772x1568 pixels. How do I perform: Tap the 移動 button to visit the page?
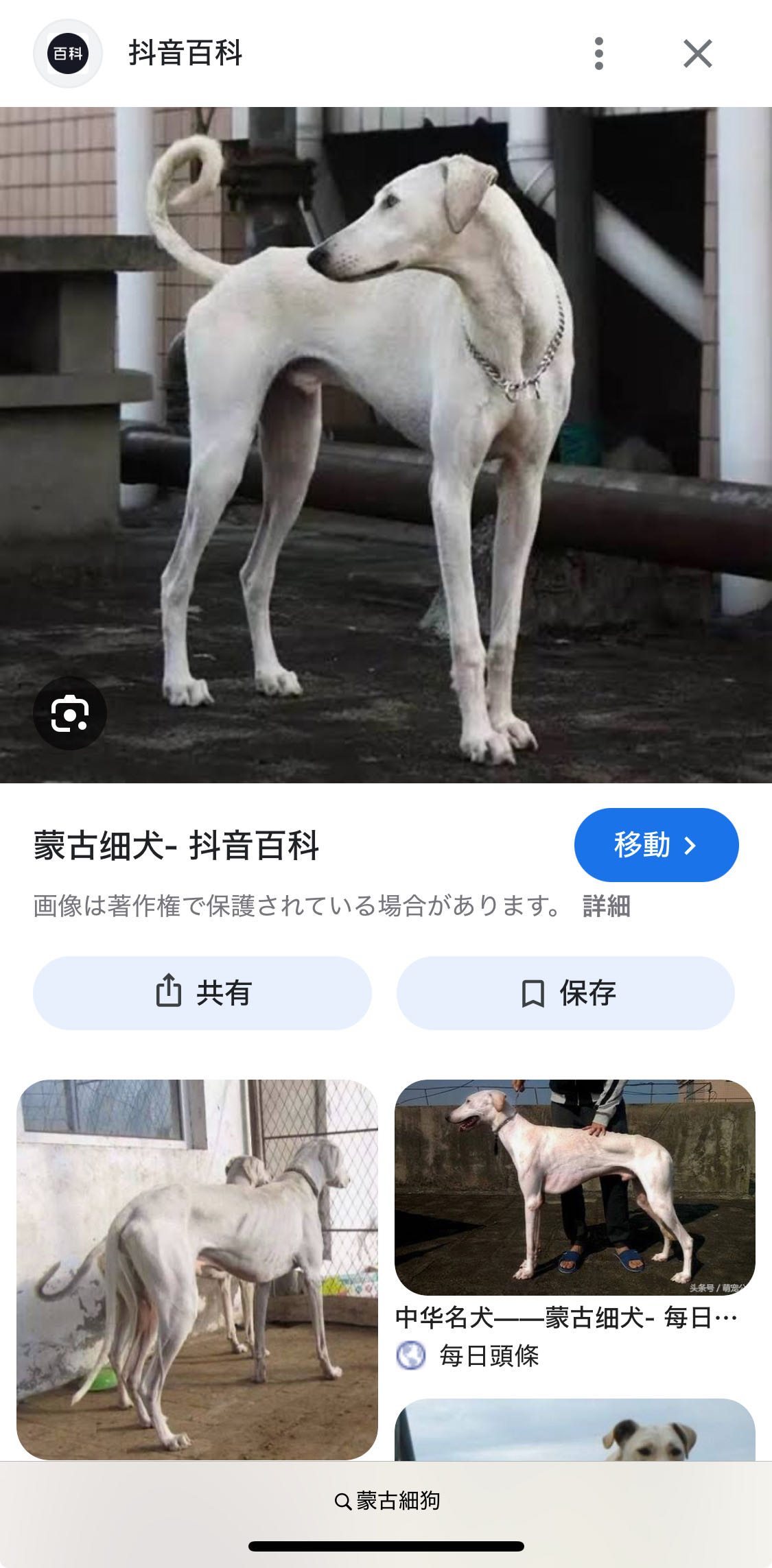(655, 844)
